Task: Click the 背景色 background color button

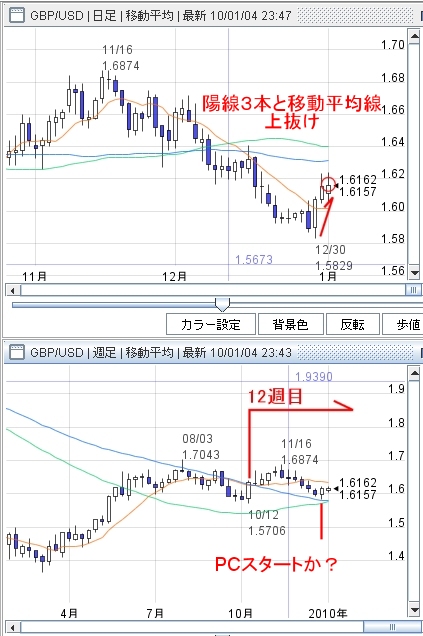Action: (290, 324)
